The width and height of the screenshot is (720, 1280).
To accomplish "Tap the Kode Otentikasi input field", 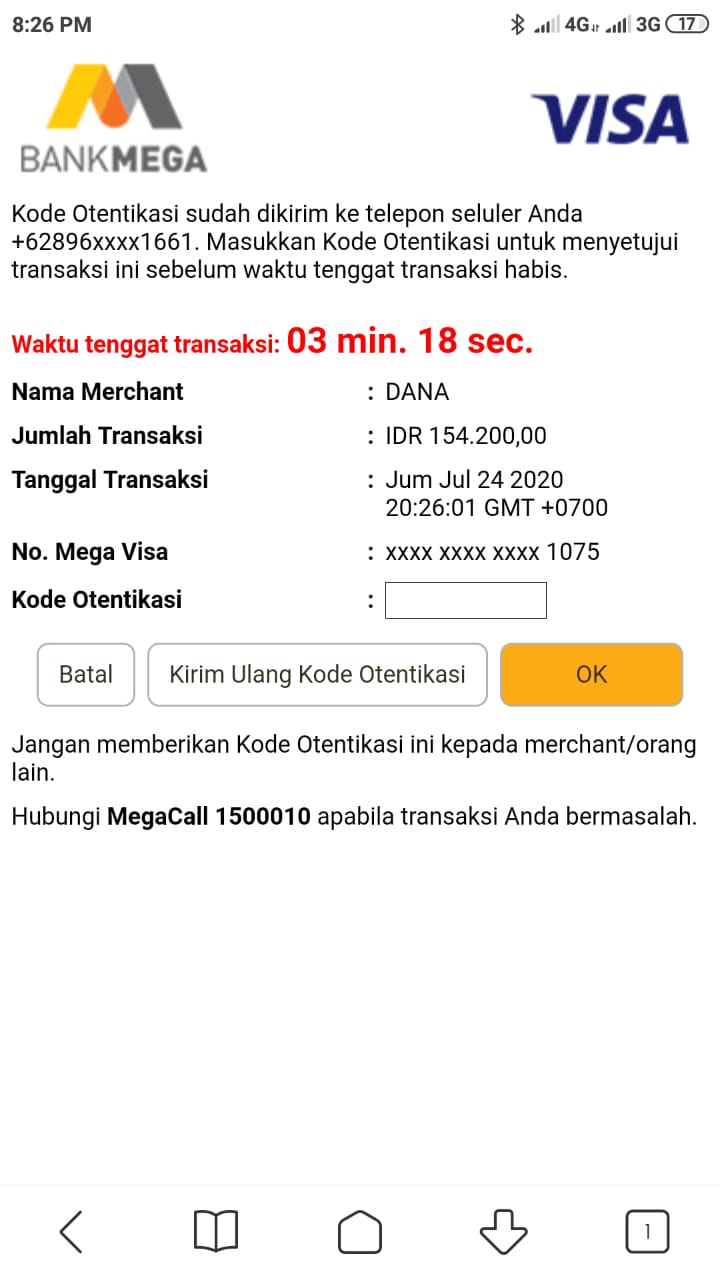I will [466, 600].
